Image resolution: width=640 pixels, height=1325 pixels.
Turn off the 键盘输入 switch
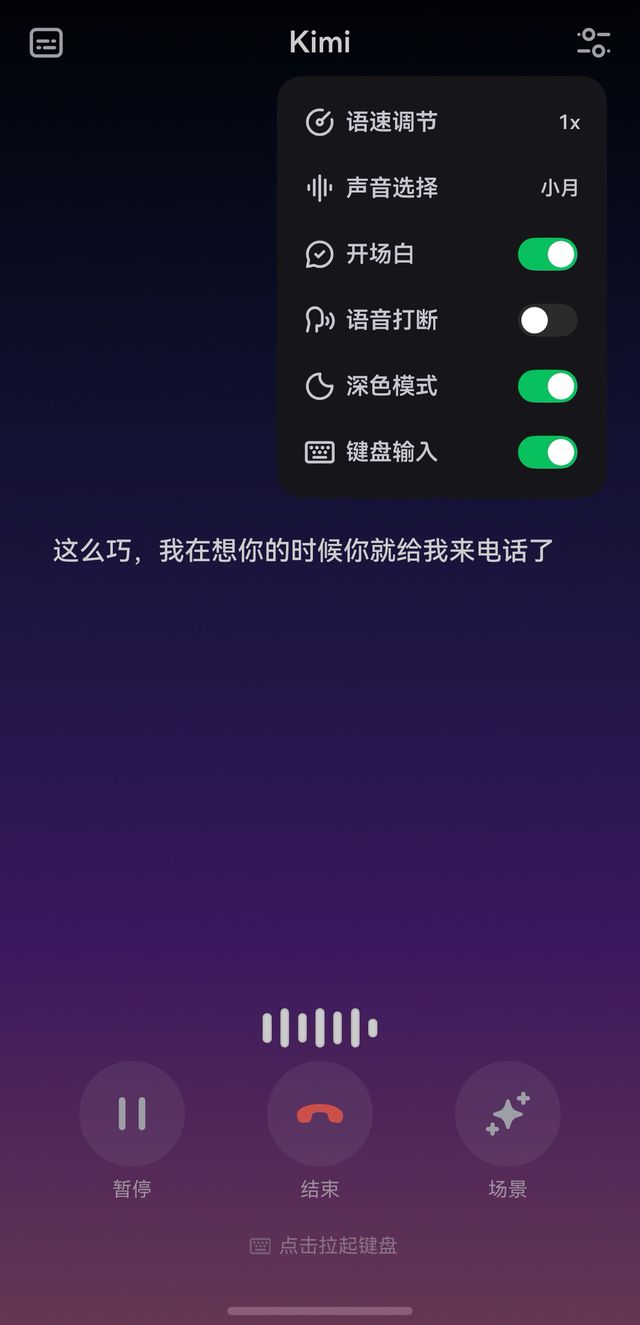(547, 452)
